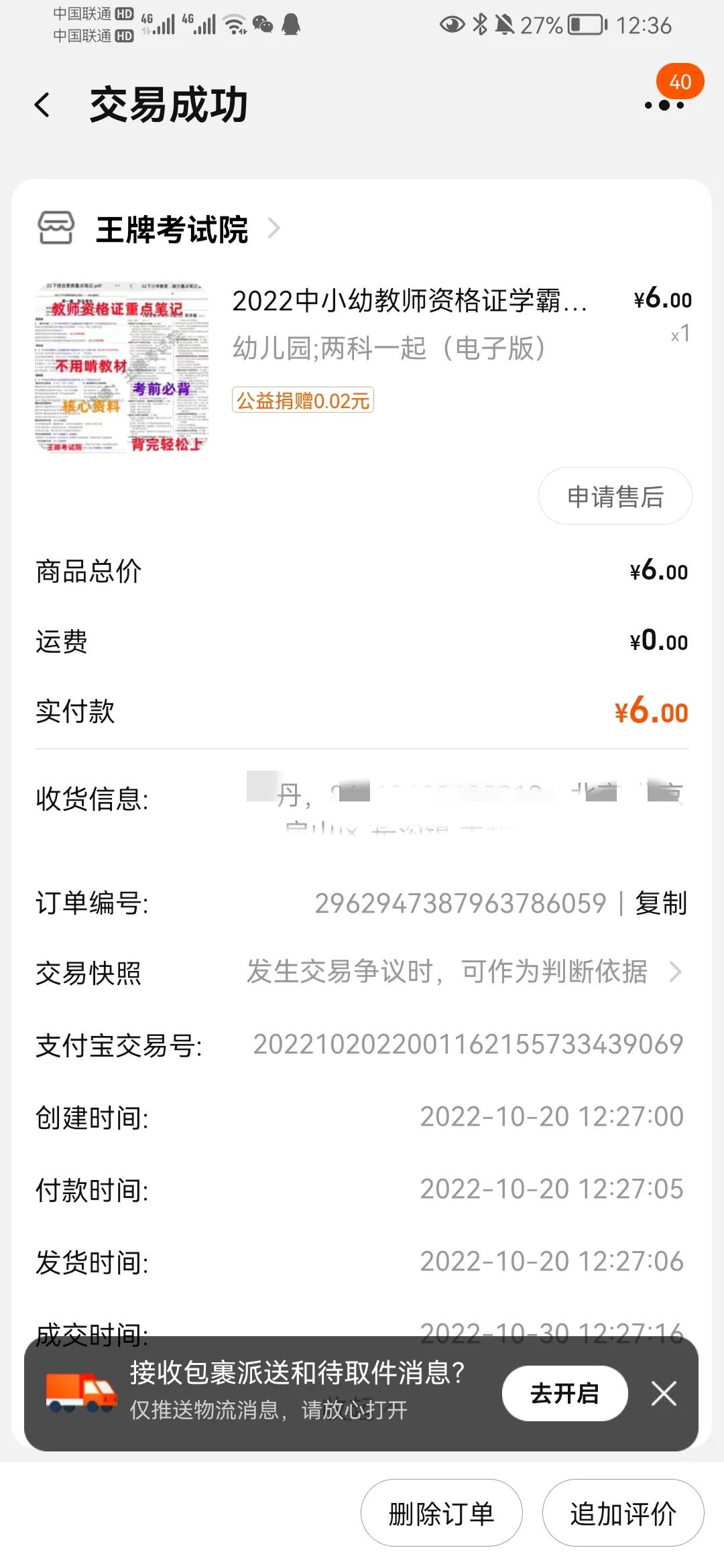Dismiss the package notification banner
724x1568 pixels.
point(663,1392)
